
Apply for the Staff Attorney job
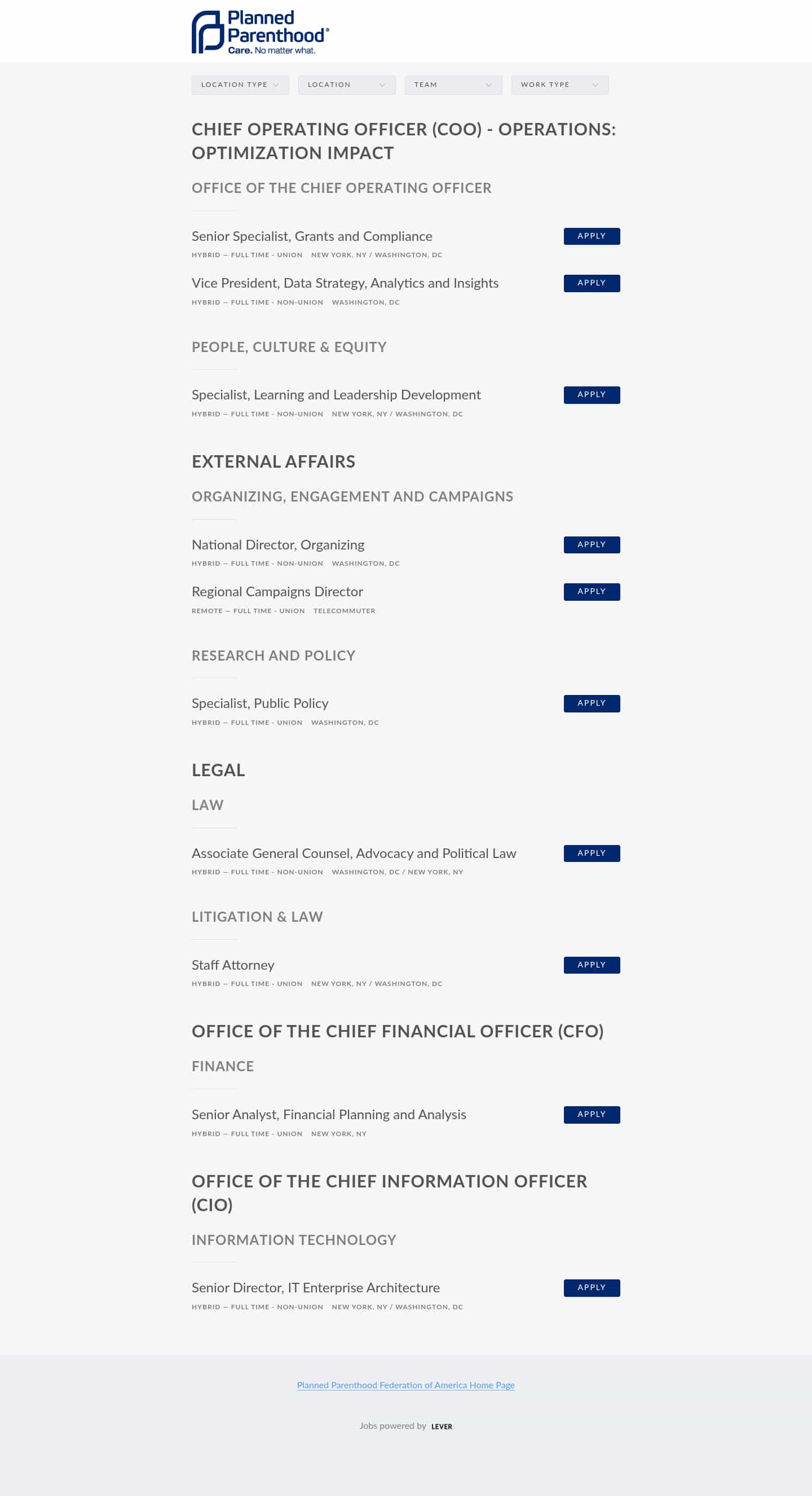[x=592, y=965]
